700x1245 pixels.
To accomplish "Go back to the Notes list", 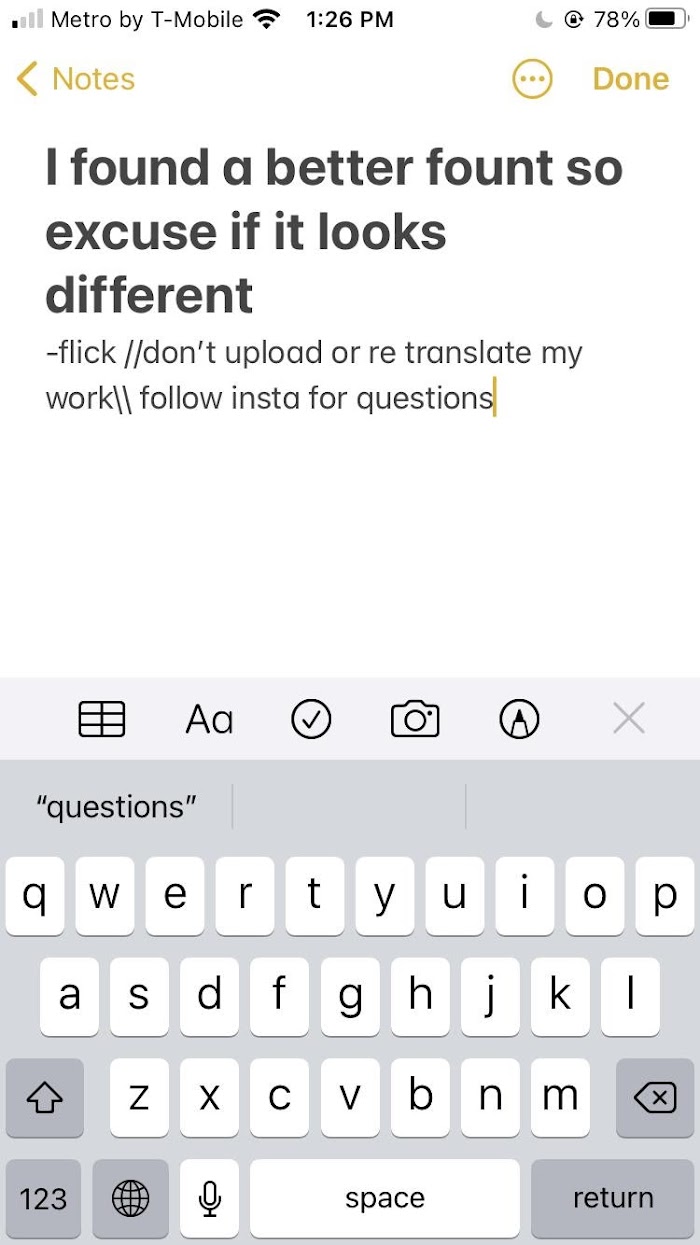I will (x=76, y=79).
